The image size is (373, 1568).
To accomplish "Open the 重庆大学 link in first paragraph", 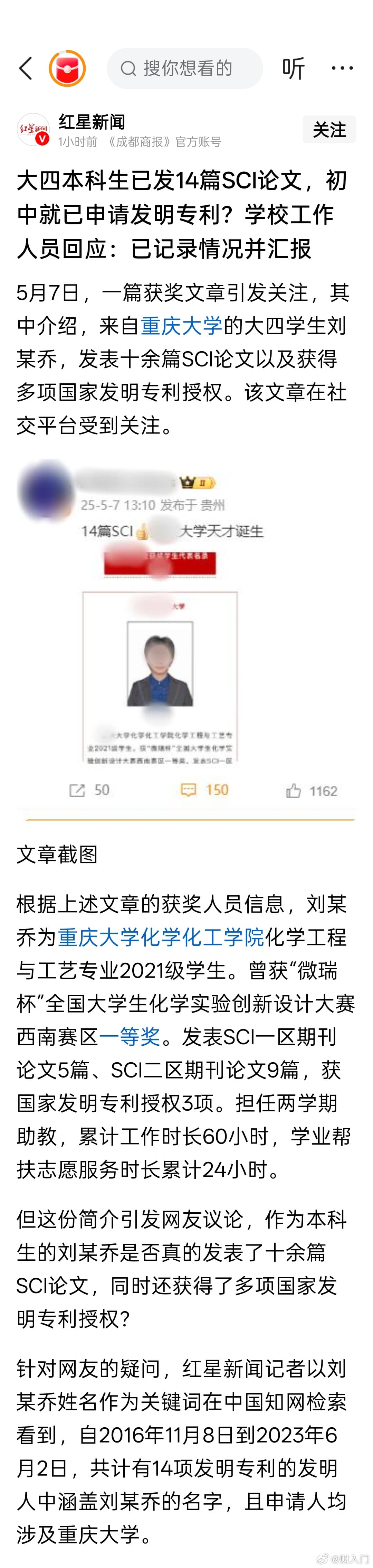I will pos(181,326).
